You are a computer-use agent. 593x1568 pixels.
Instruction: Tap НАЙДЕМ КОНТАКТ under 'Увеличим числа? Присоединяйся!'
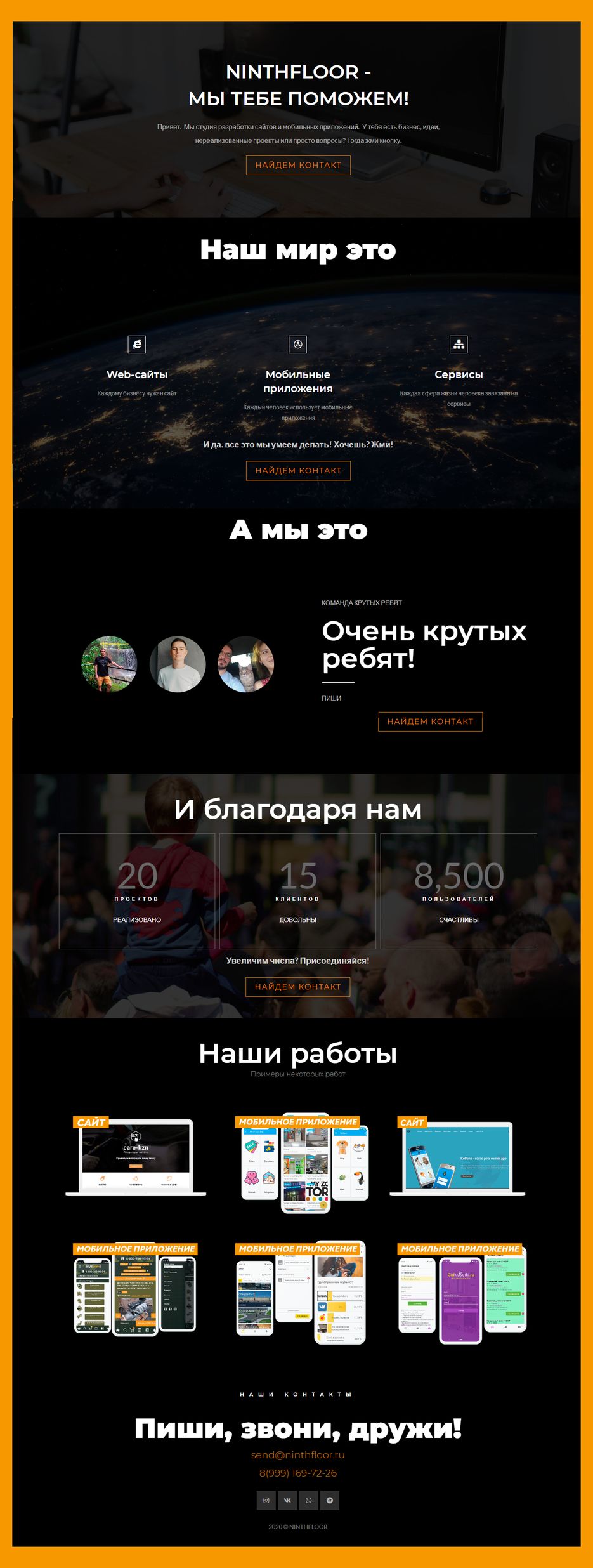297,987
